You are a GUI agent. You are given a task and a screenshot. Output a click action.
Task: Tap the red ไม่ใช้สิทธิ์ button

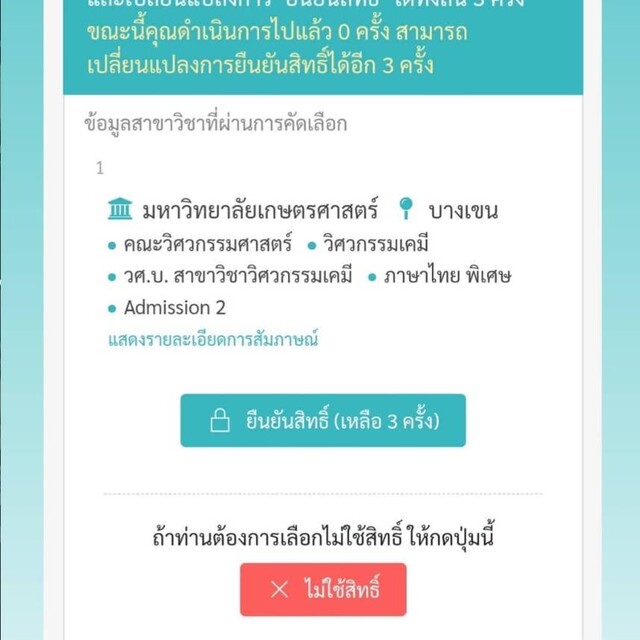[323, 589]
